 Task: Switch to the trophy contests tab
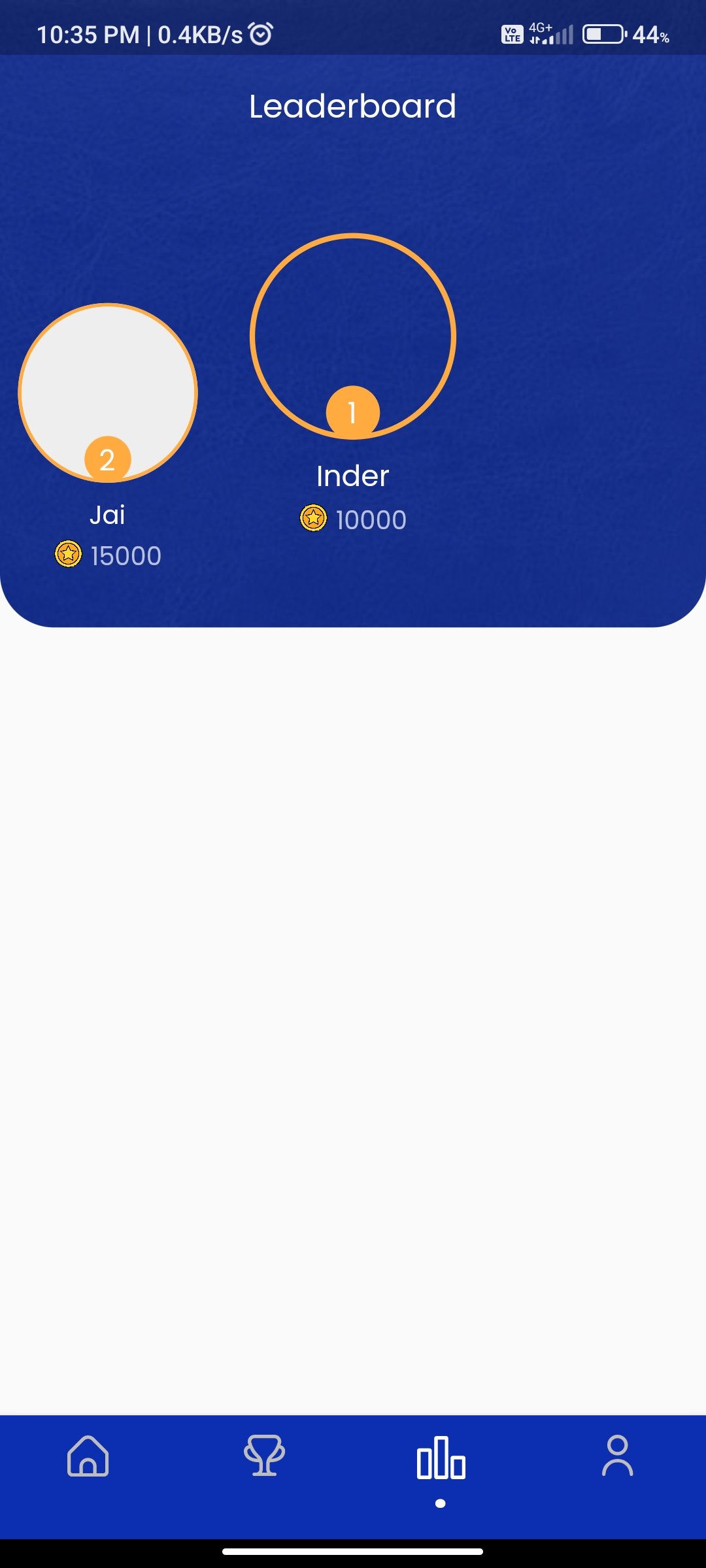(265, 1456)
